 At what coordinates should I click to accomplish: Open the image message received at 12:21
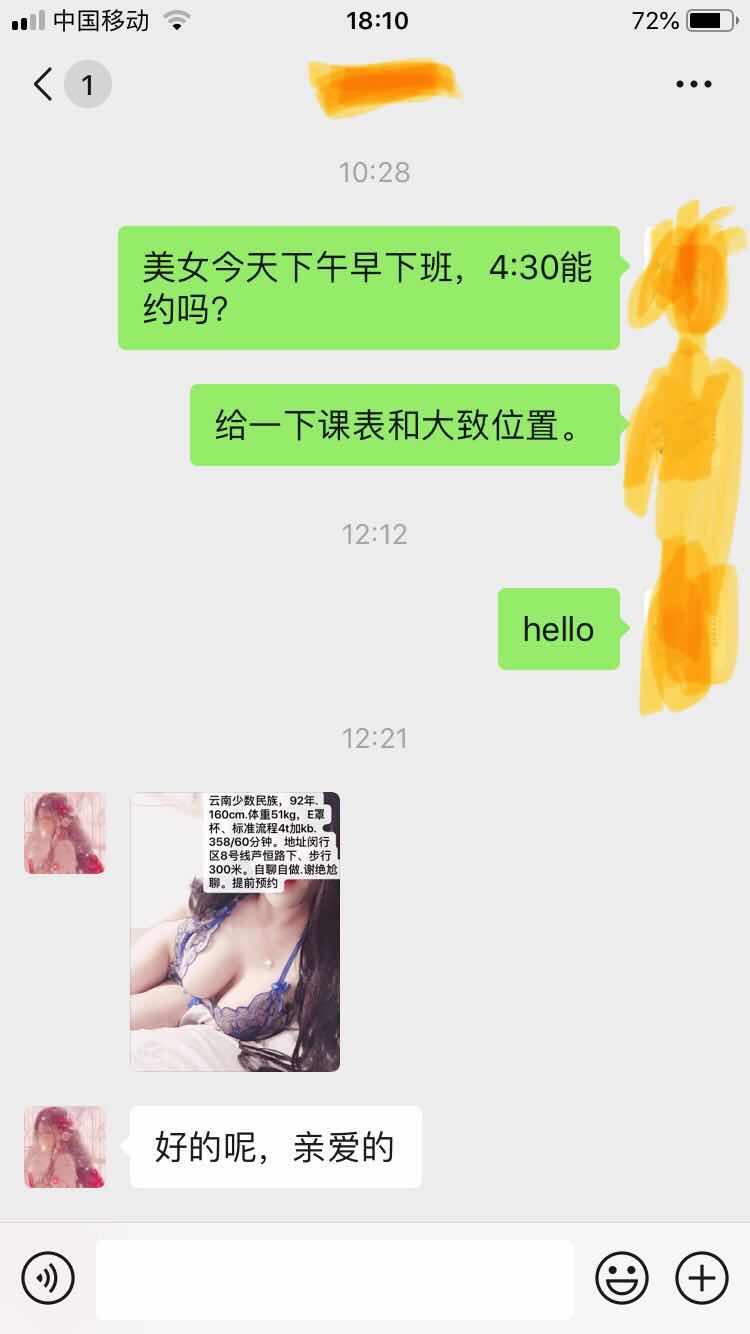[235, 931]
